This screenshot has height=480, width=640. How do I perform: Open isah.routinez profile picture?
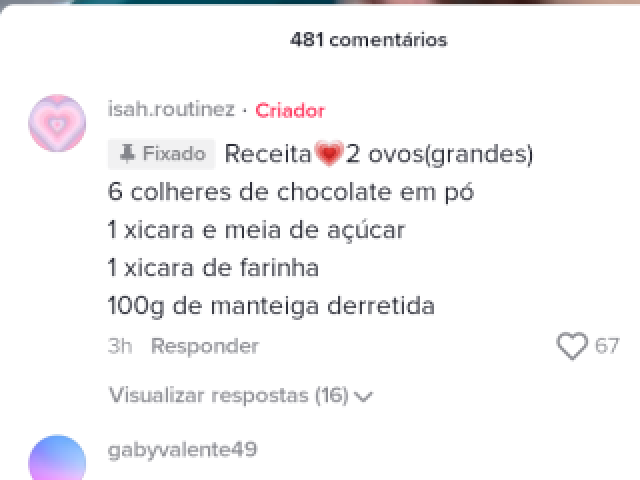coord(59,124)
